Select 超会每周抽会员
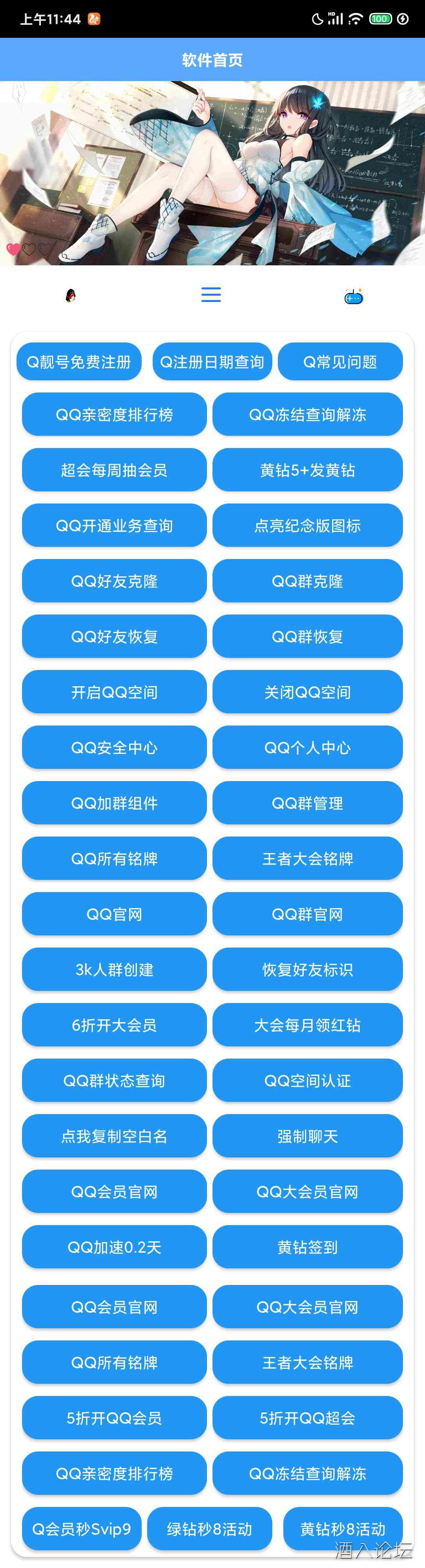The image size is (425, 1568). pyautogui.click(x=115, y=470)
